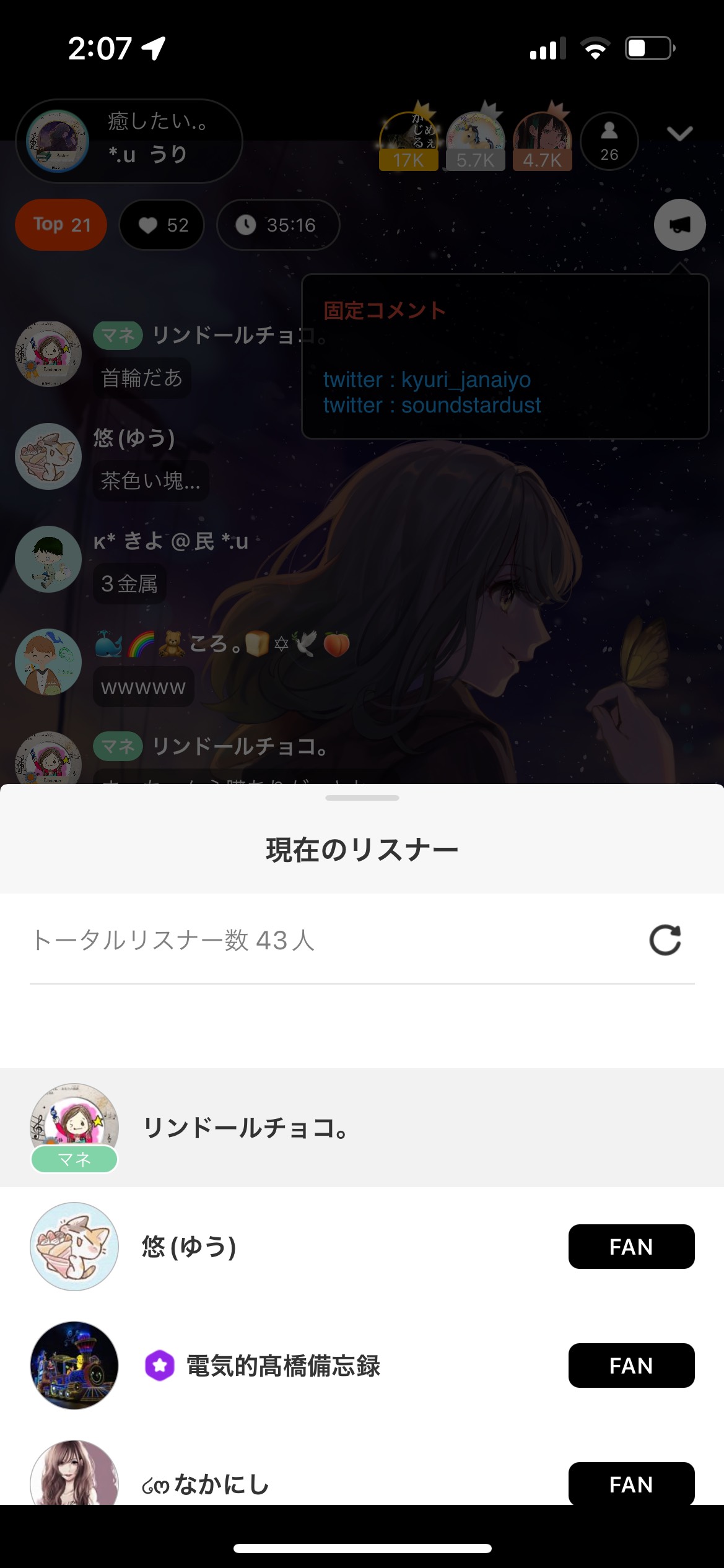Tap the heart count showing 52
The height and width of the screenshot is (1568, 724).
click(x=162, y=225)
